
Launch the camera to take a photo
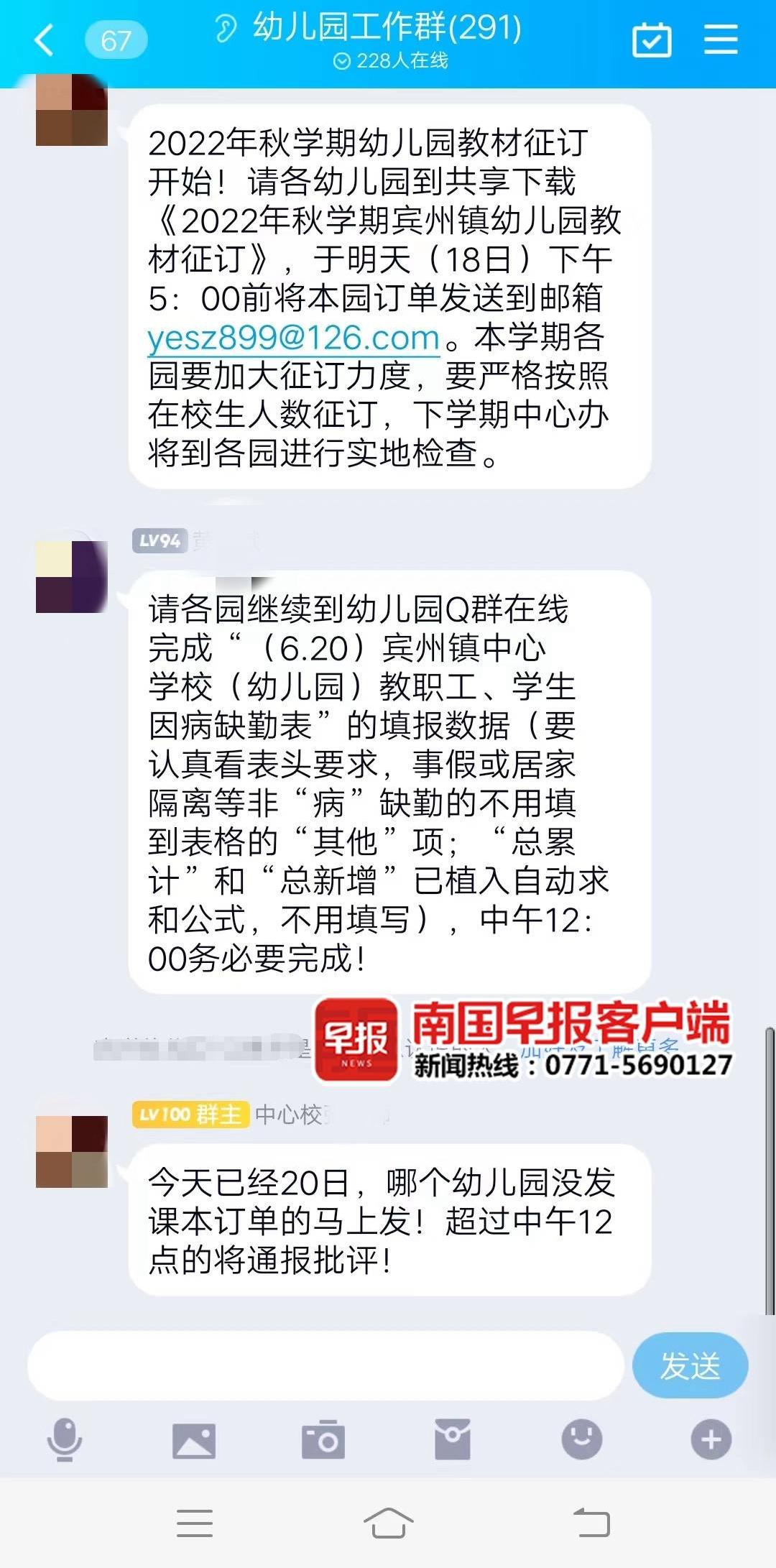[x=323, y=1440]
